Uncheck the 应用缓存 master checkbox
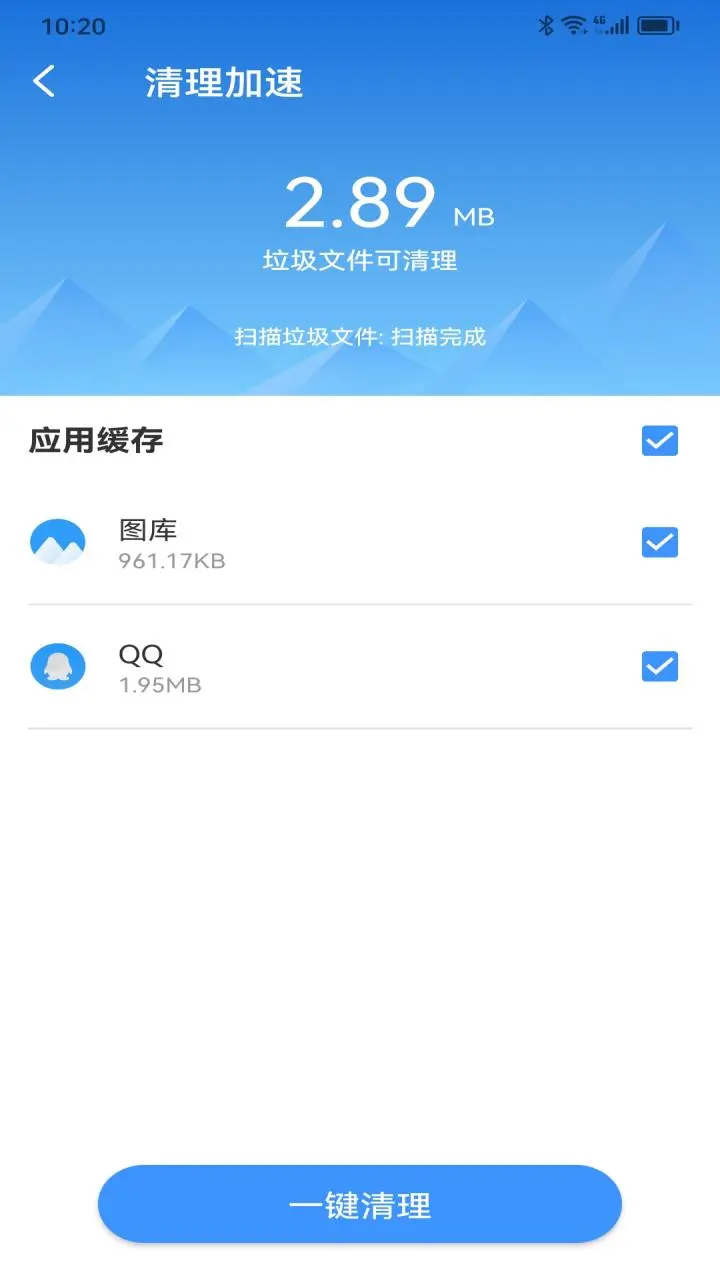Viewport: 720px width, 1280px height. tap(659, 440)
